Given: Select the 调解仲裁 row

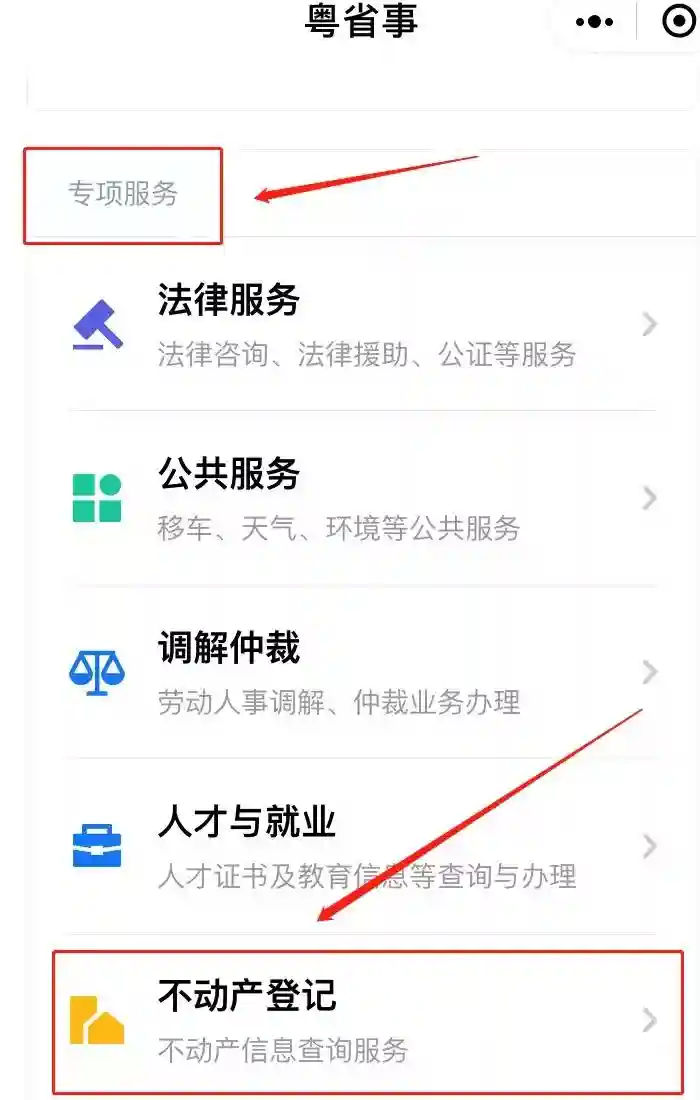Looking at the screenshot, I should coord(360,672).
